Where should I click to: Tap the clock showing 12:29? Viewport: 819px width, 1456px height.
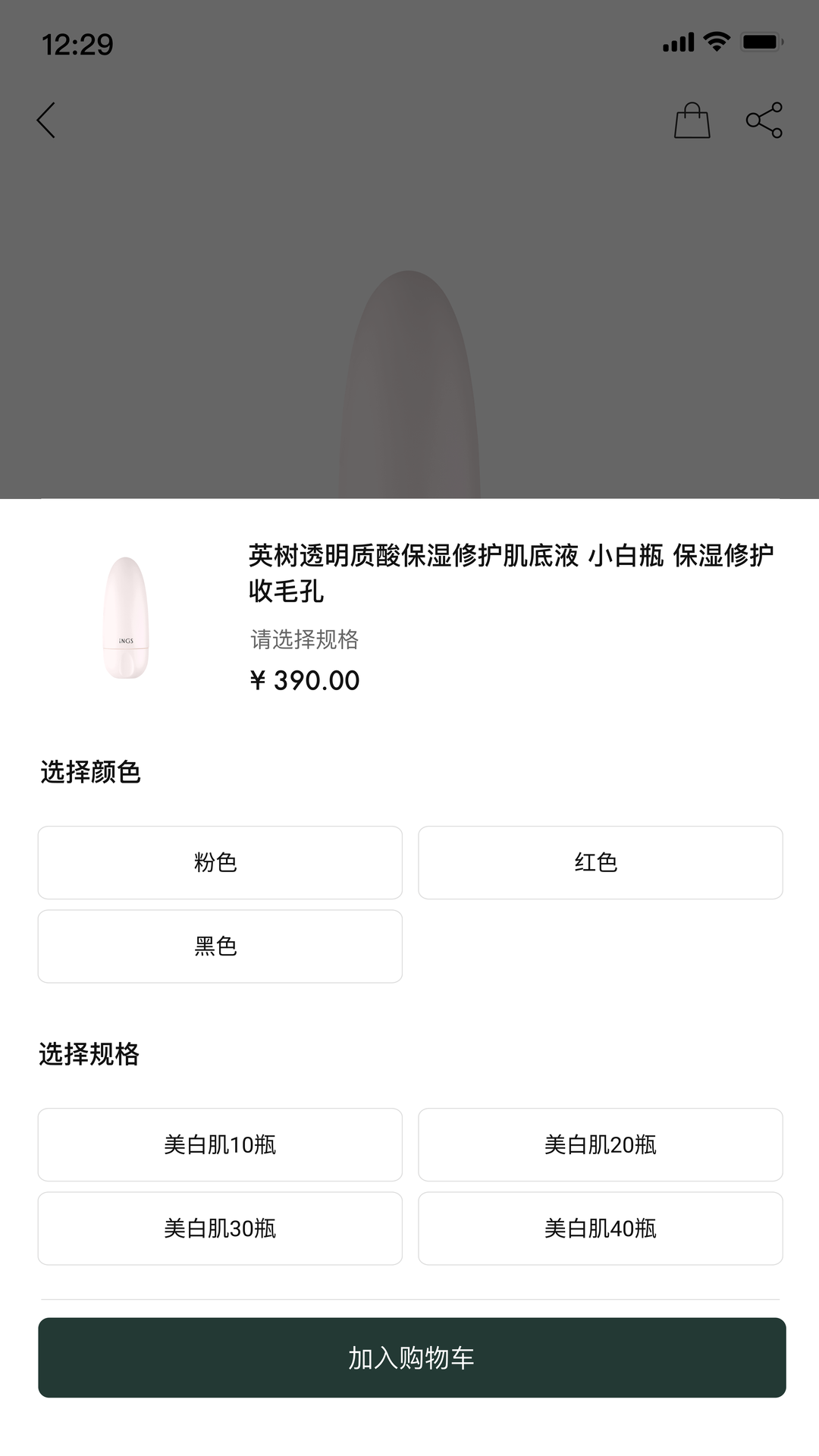(x=78, y=45)
